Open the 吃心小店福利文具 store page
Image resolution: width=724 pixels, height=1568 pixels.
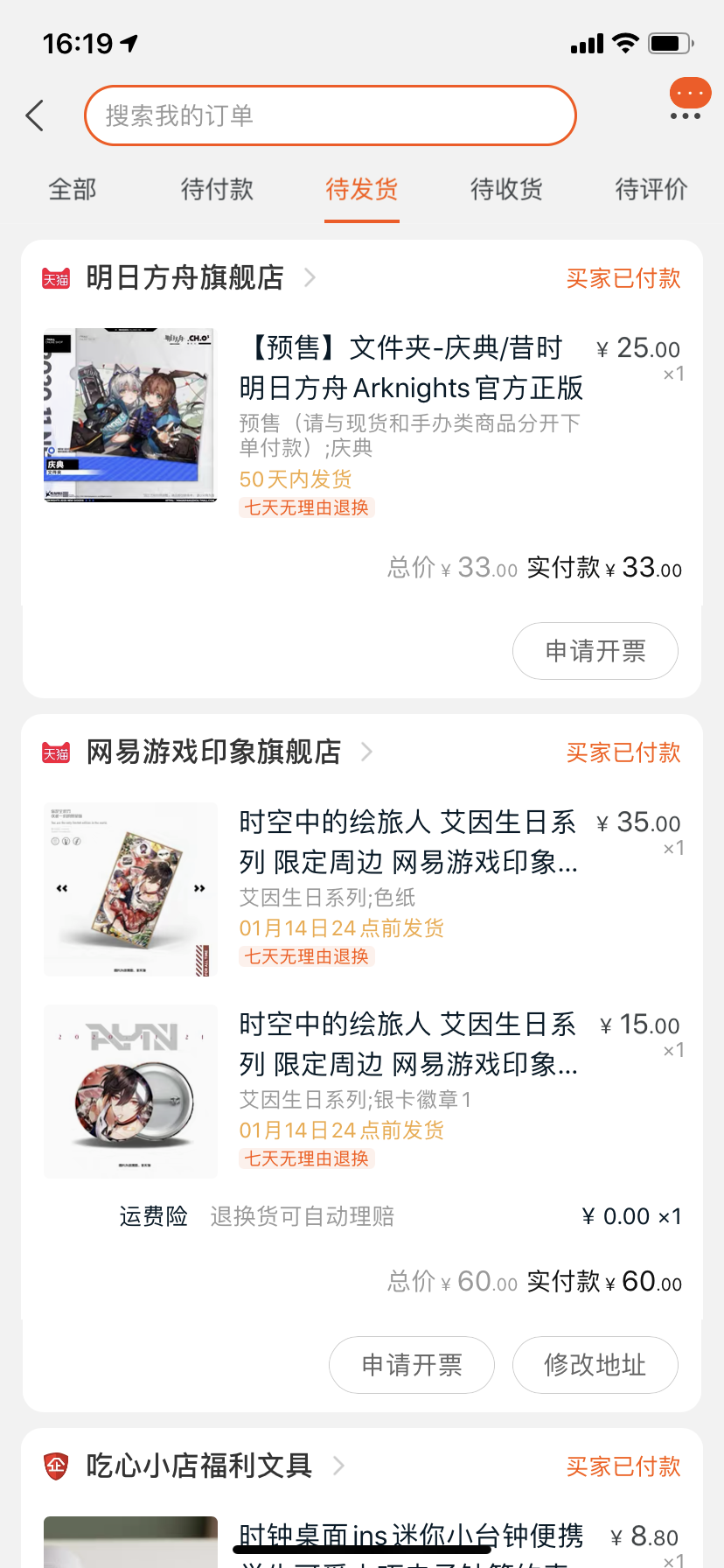[x=199, y=1466]
